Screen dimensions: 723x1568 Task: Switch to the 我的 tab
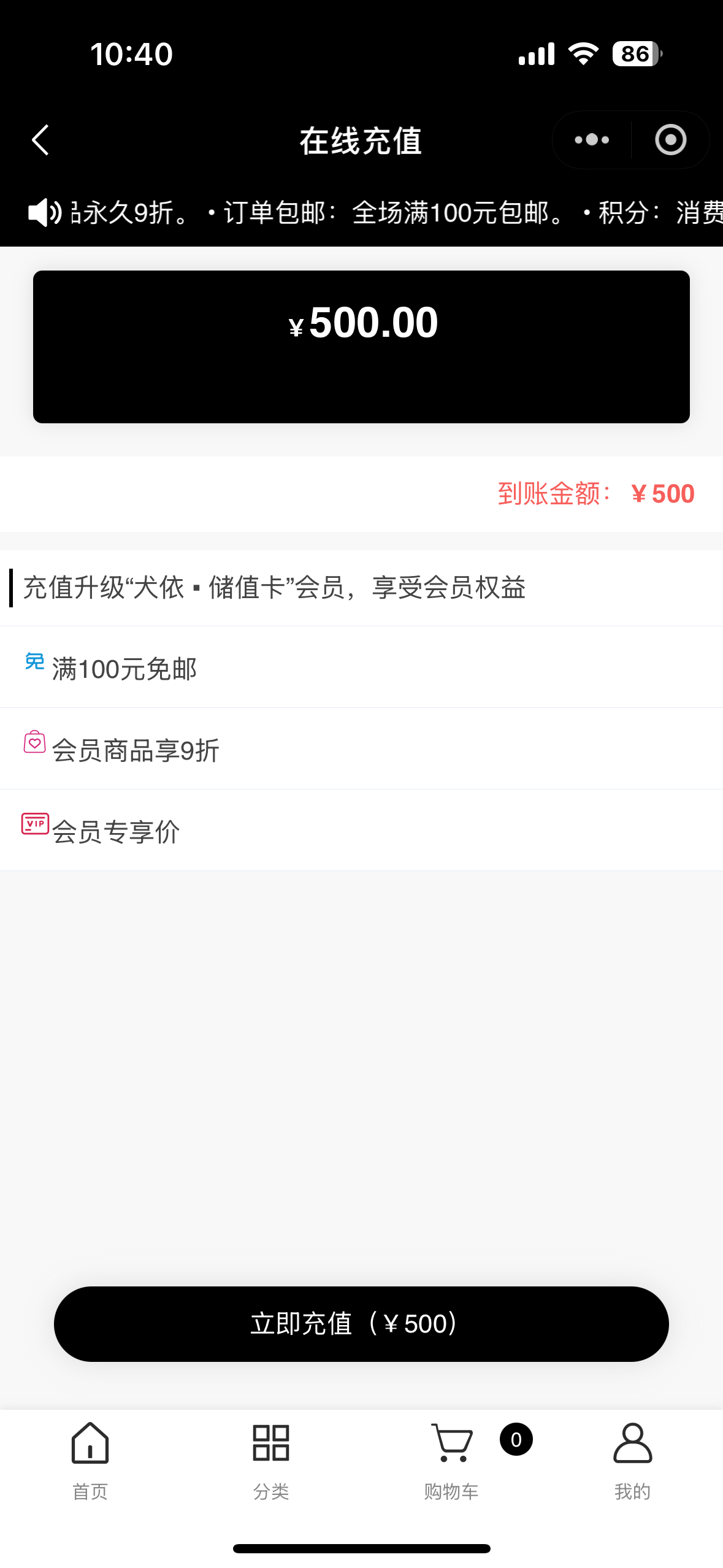point(632,1460)
